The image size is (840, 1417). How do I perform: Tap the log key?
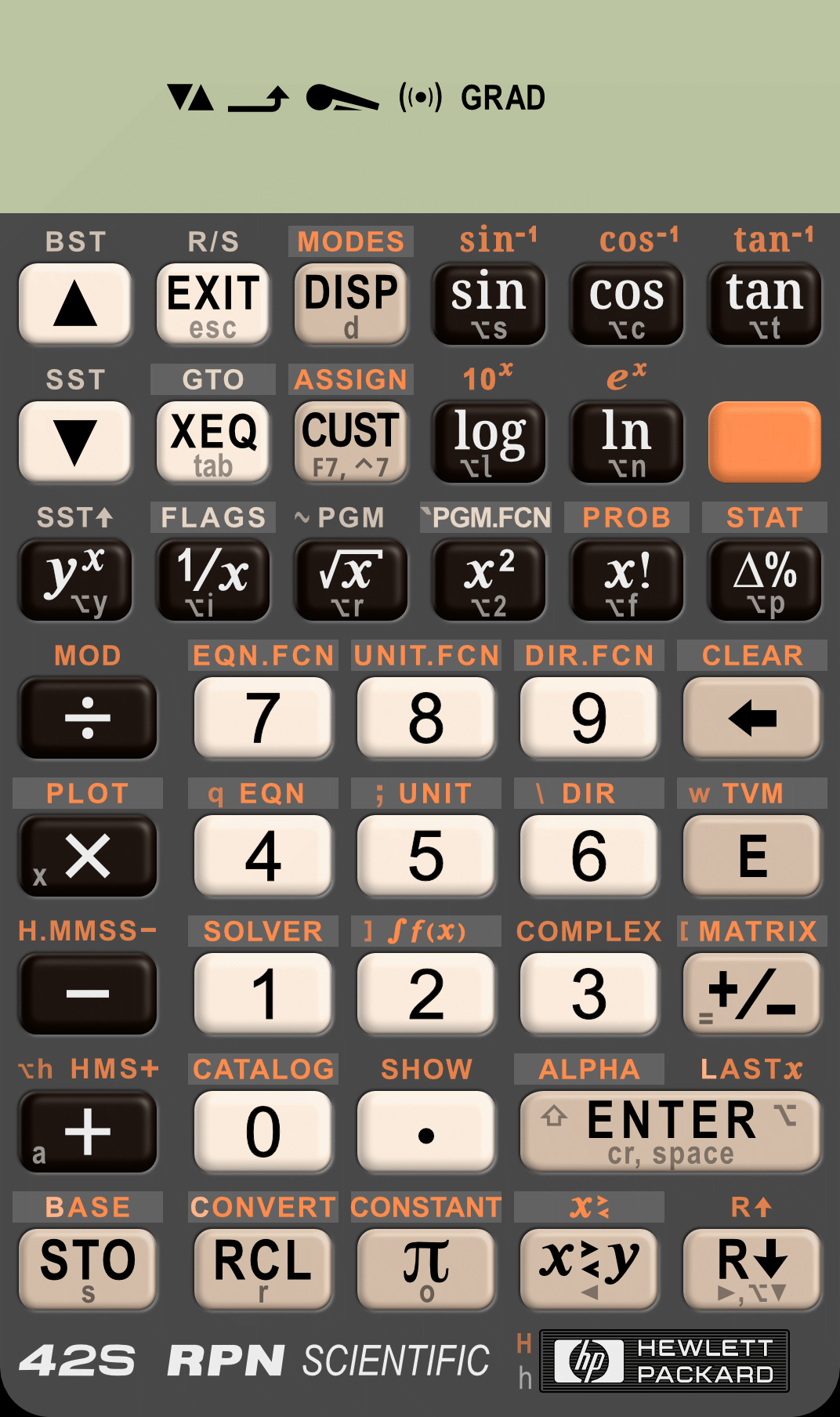(x=489, y=442)
